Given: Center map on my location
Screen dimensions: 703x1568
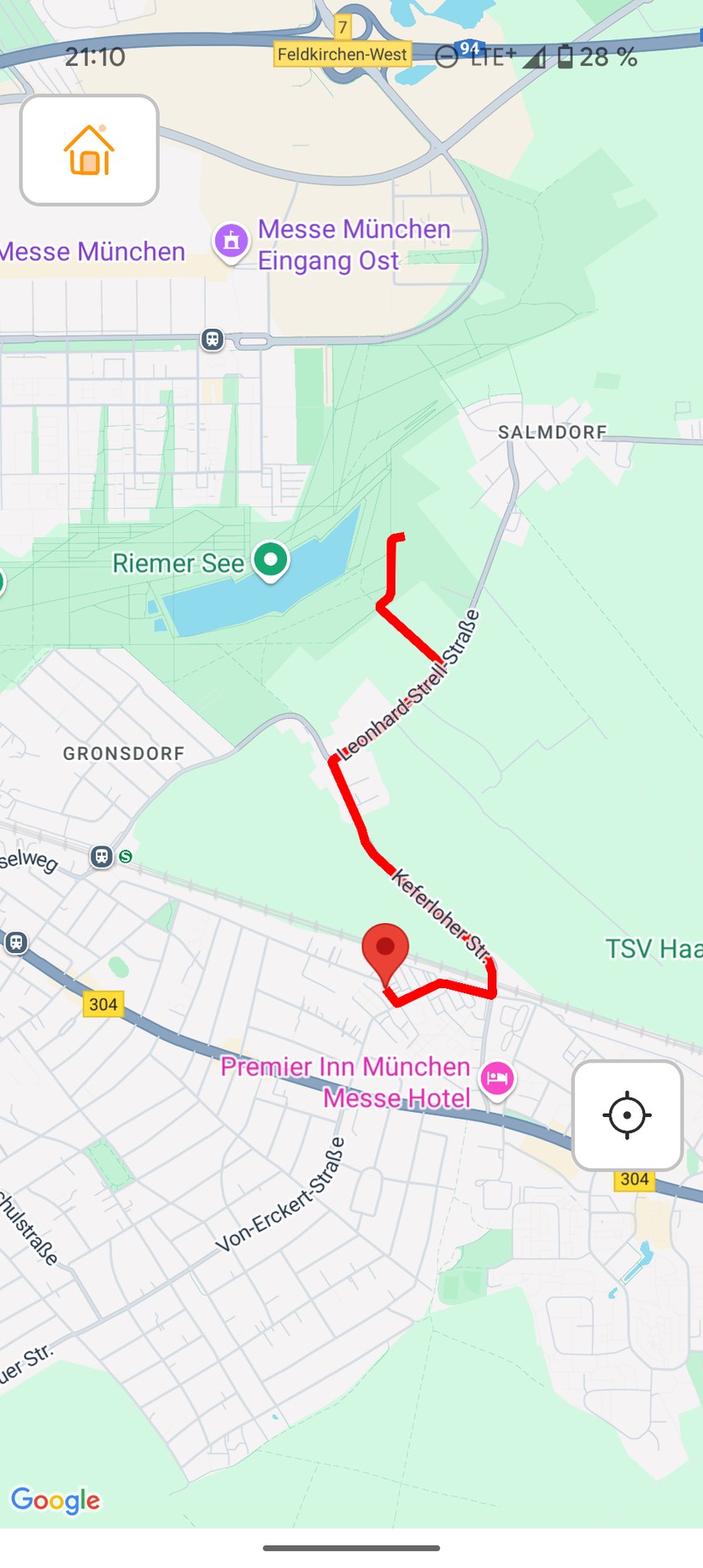Looking at the screenshot, I should pos(627,1115).
